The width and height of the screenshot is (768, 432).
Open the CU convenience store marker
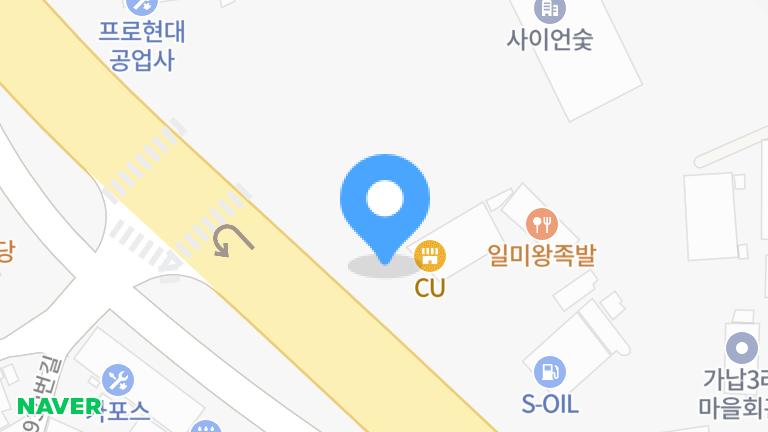pyautogui.click(x=430, y=256)
